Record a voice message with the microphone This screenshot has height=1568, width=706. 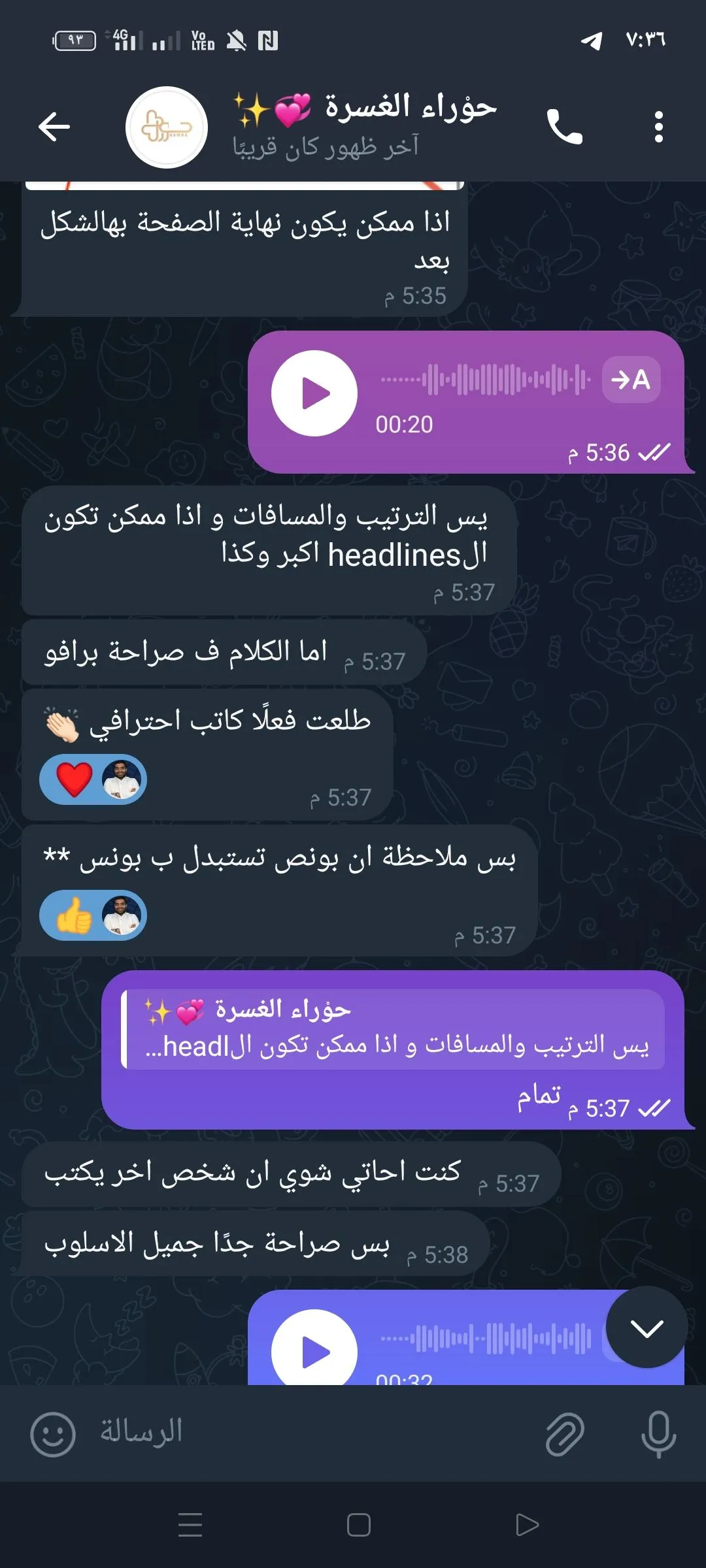pyautogui.click(x=658, y=1434)
